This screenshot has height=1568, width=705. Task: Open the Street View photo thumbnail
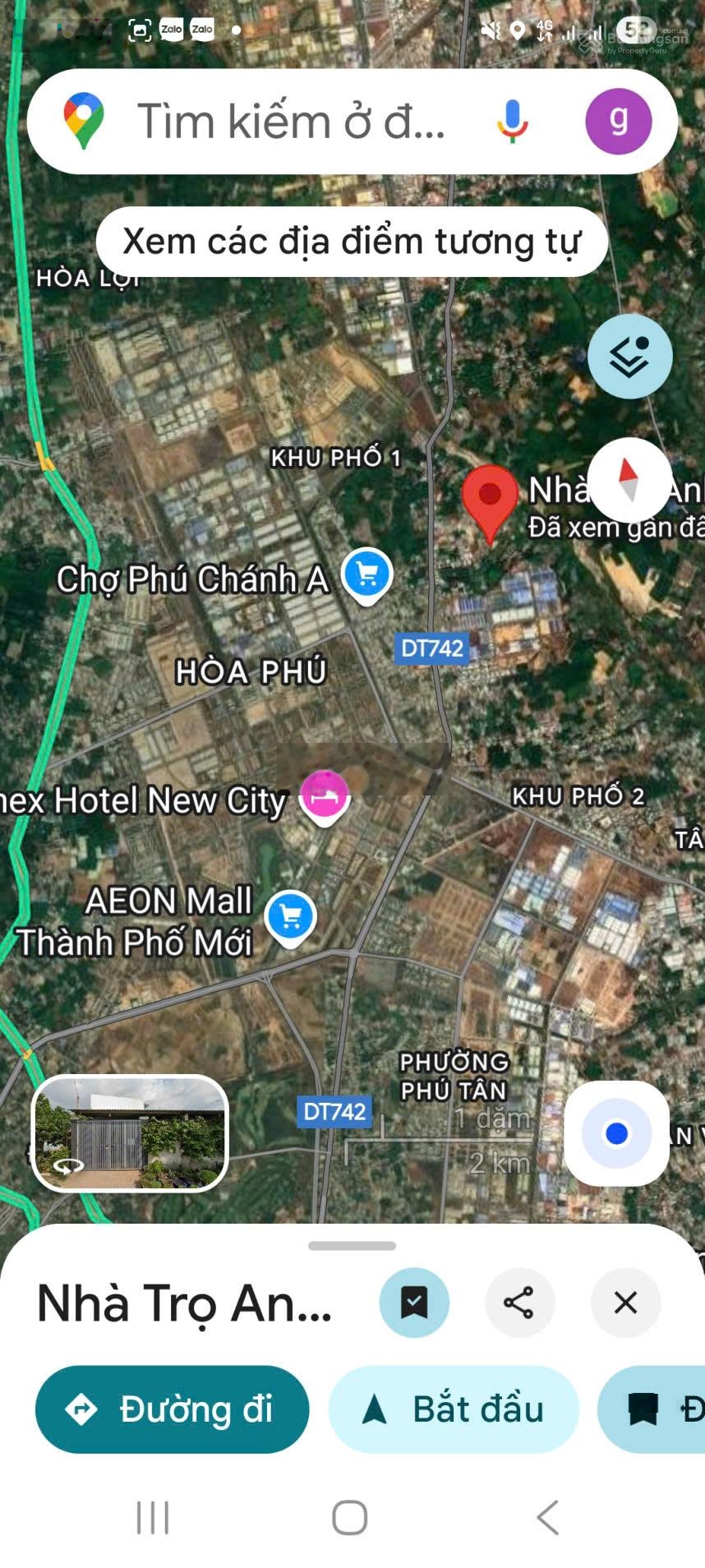click(x=130, y=1133)
